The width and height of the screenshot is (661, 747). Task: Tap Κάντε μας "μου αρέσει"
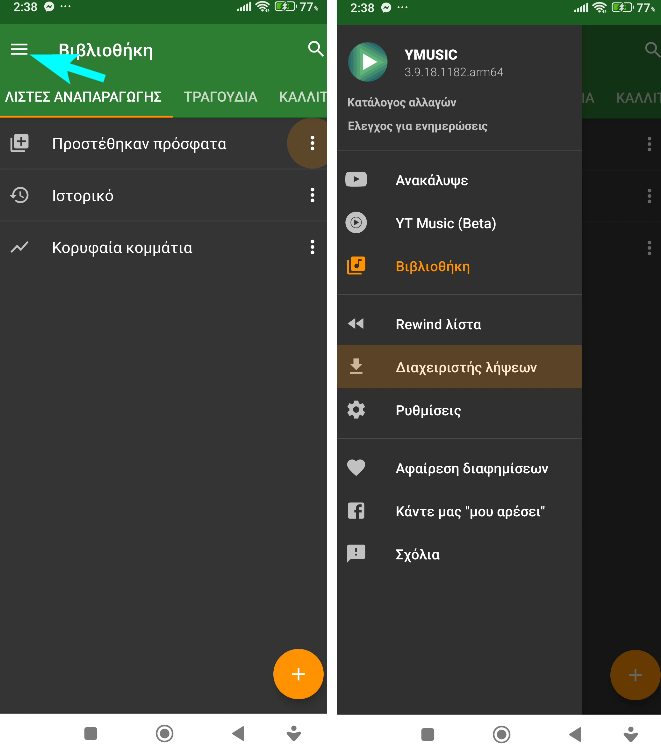coord(470,511)
